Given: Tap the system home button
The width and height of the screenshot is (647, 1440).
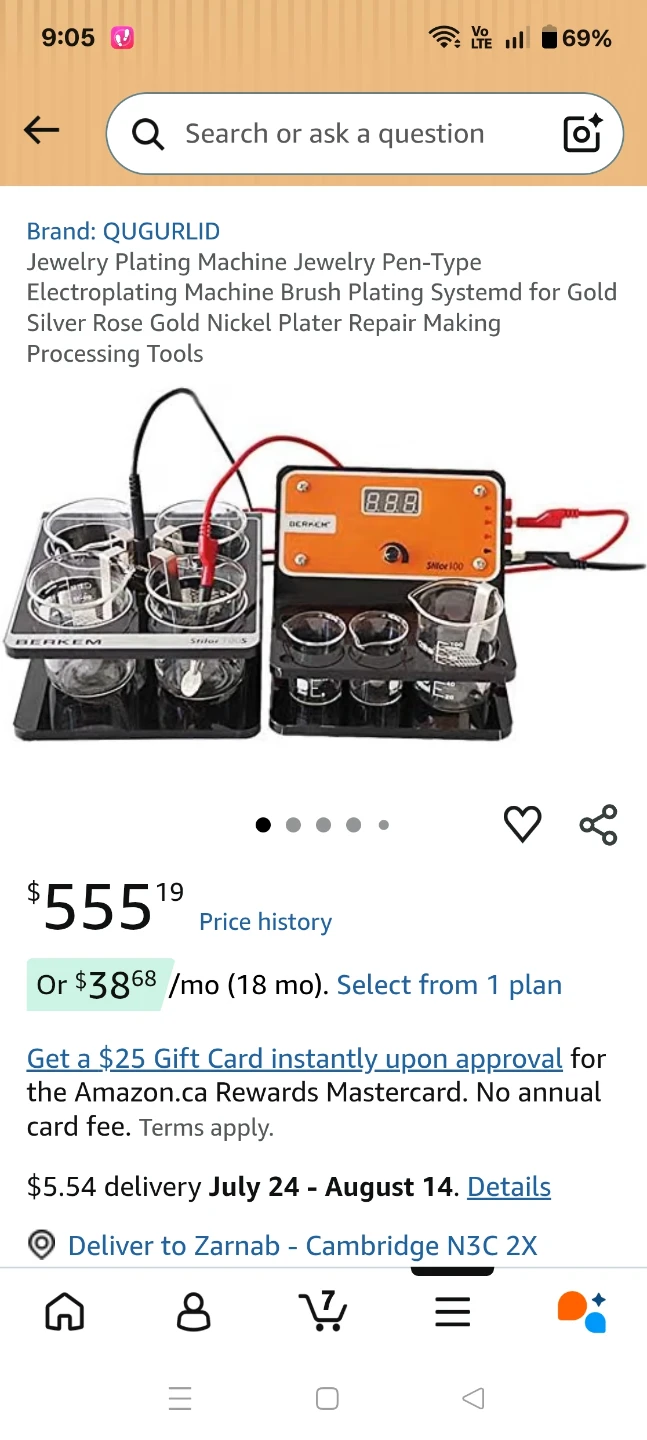Looking at the screenshot, I should point(327,1398).
